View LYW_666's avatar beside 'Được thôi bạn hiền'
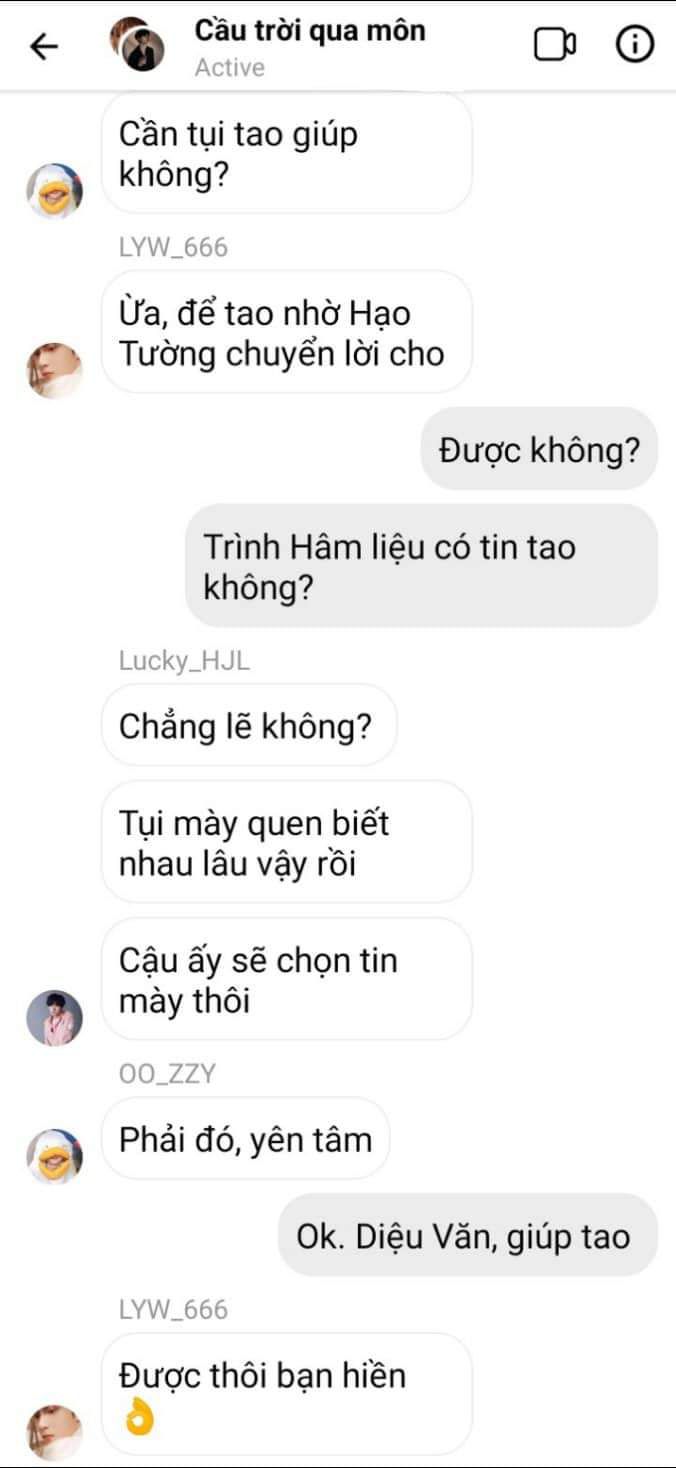 (54, 1432)
